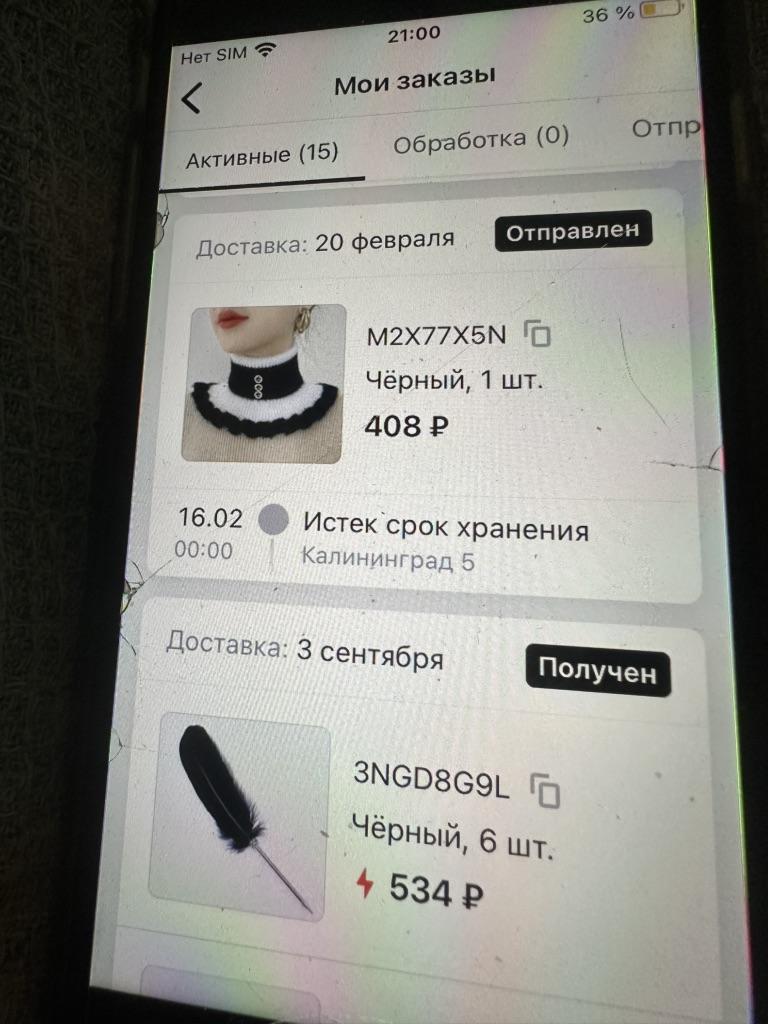Select the partially visible Отпр tab
The width and height of the screenshot is (768, 1024).
666,129
